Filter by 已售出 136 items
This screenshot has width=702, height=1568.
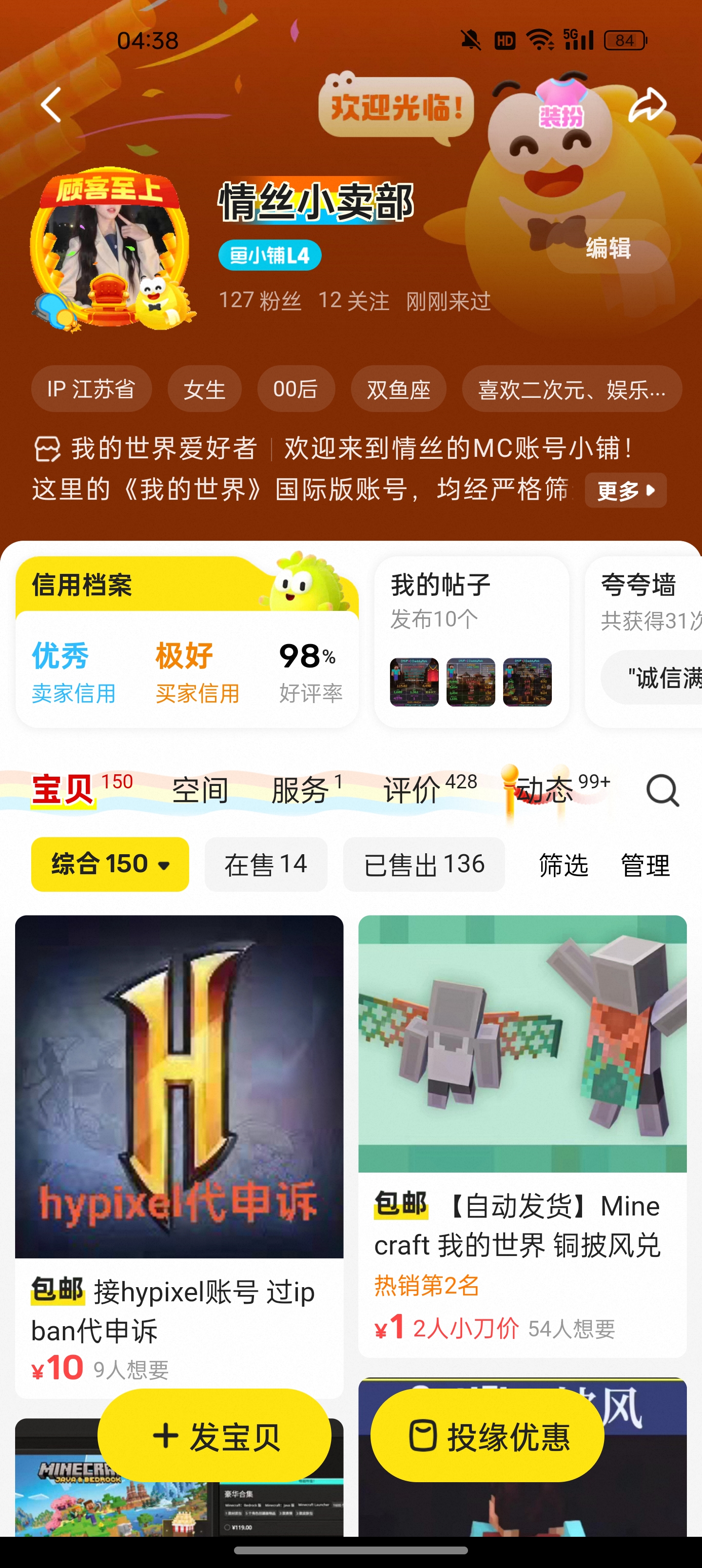coord(424,864)
